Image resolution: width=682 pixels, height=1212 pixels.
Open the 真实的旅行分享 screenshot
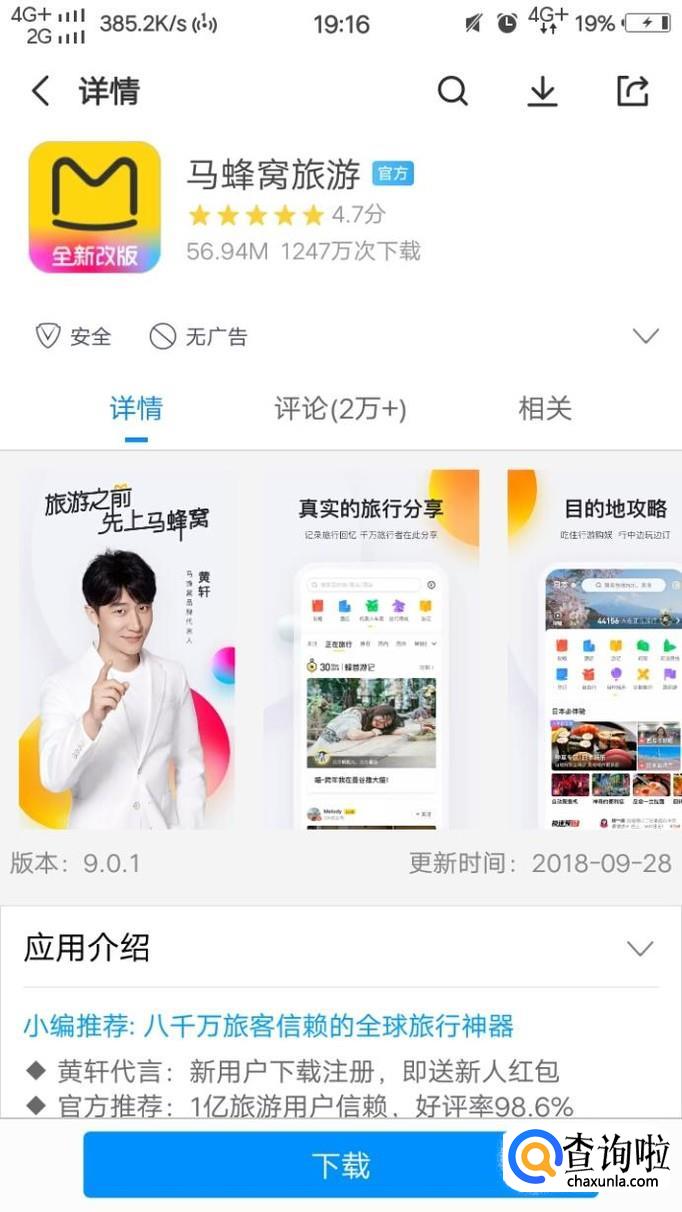[x=371, y=650]
